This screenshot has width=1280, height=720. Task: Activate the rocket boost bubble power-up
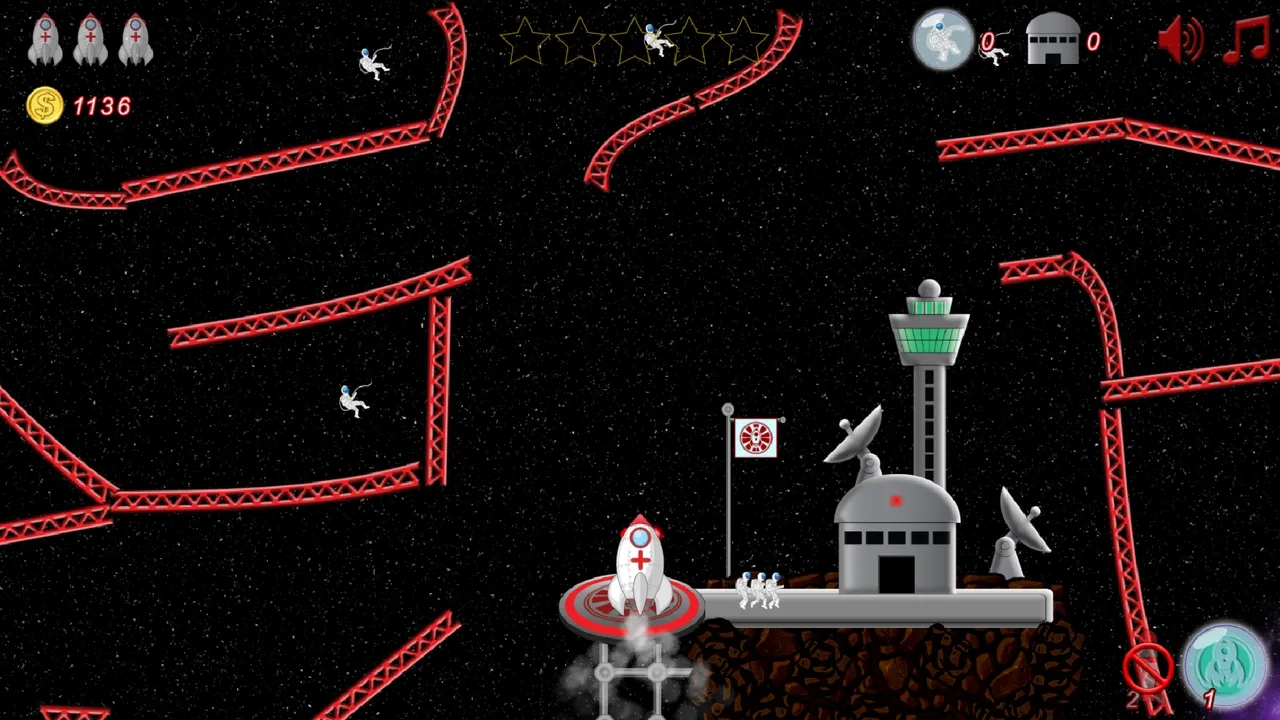(1225, 664)
